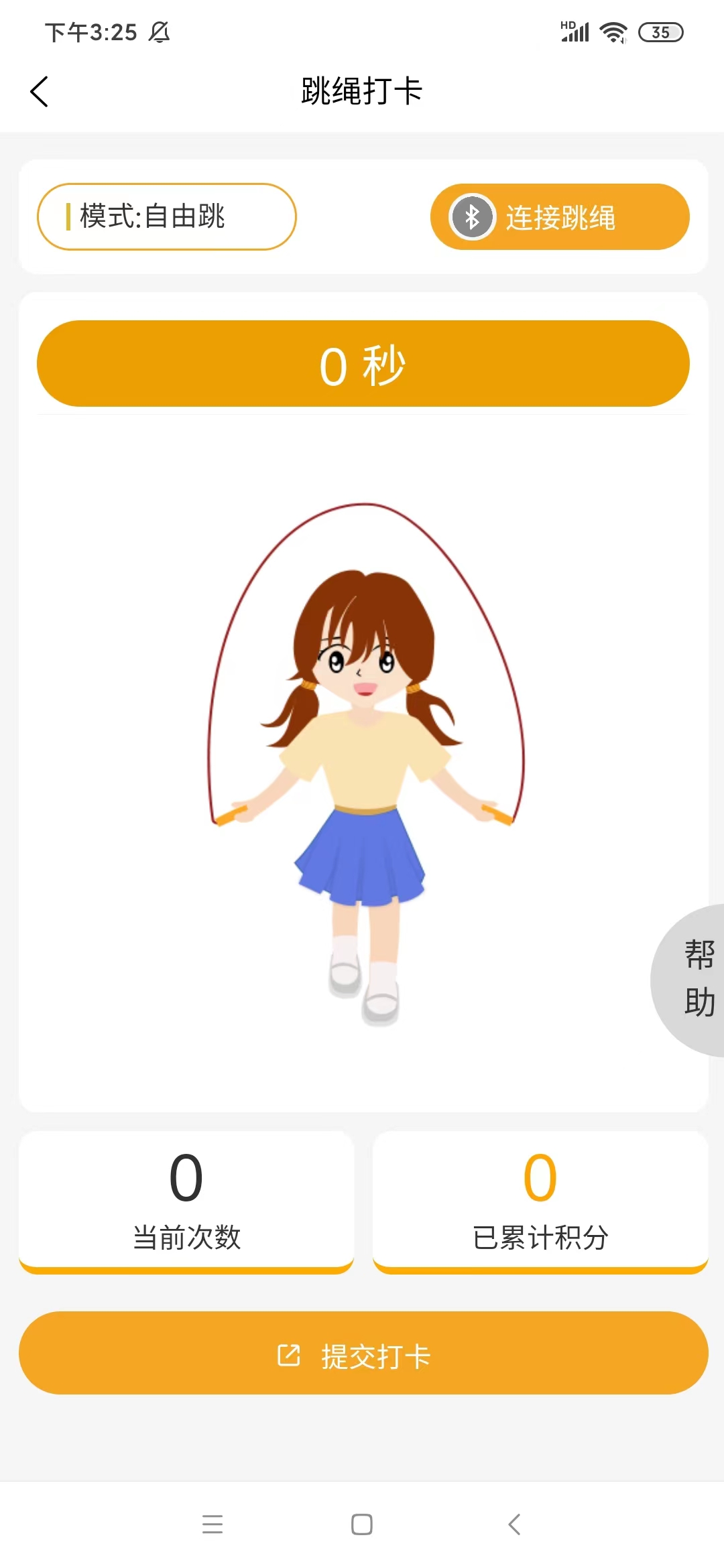The height and width of the screenshot is (1568, 724).
Task: Click the cellular signal icon in status bar
Action: click(x=575, y=32)
